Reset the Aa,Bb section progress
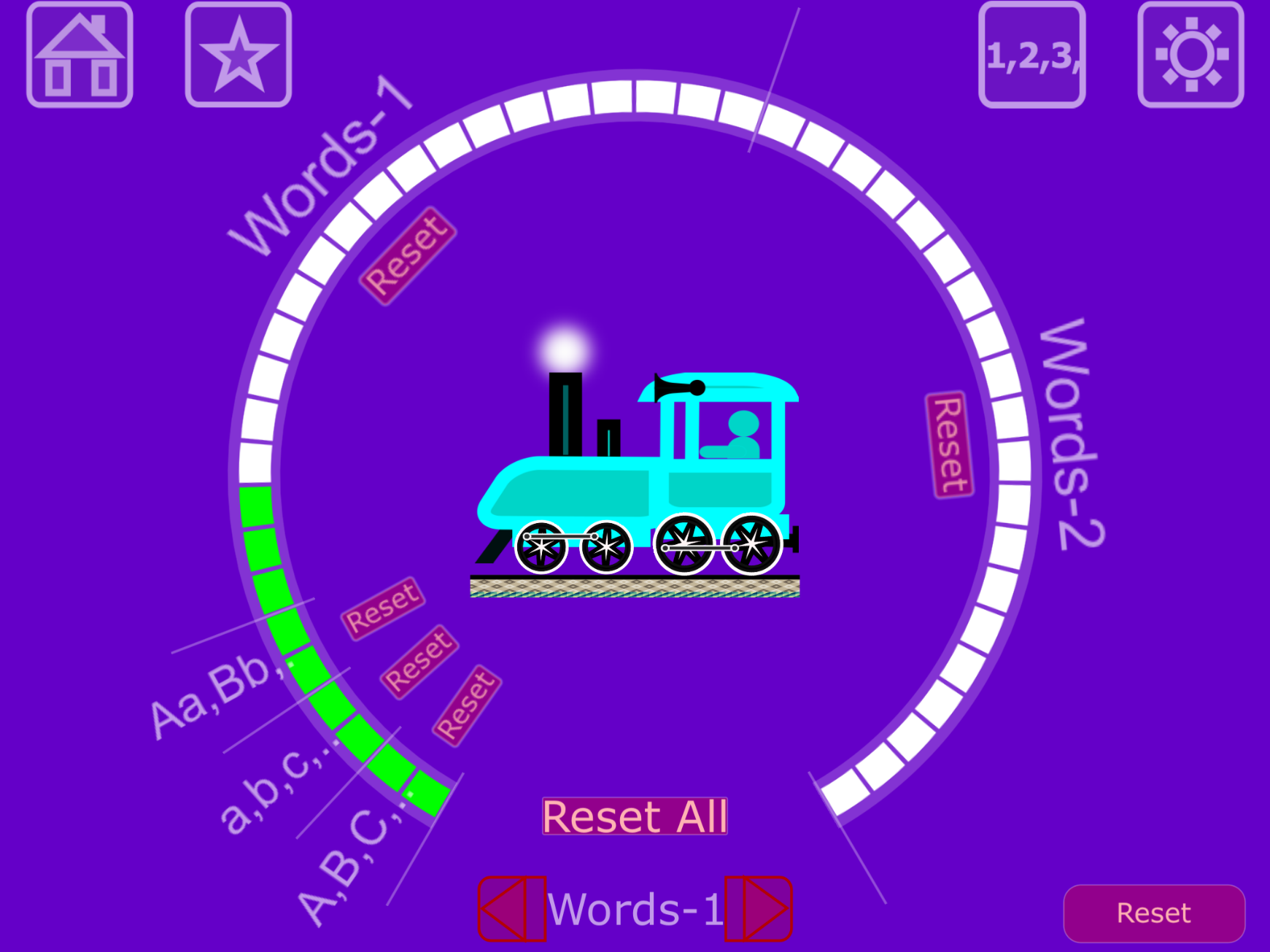 click(383, 608)
